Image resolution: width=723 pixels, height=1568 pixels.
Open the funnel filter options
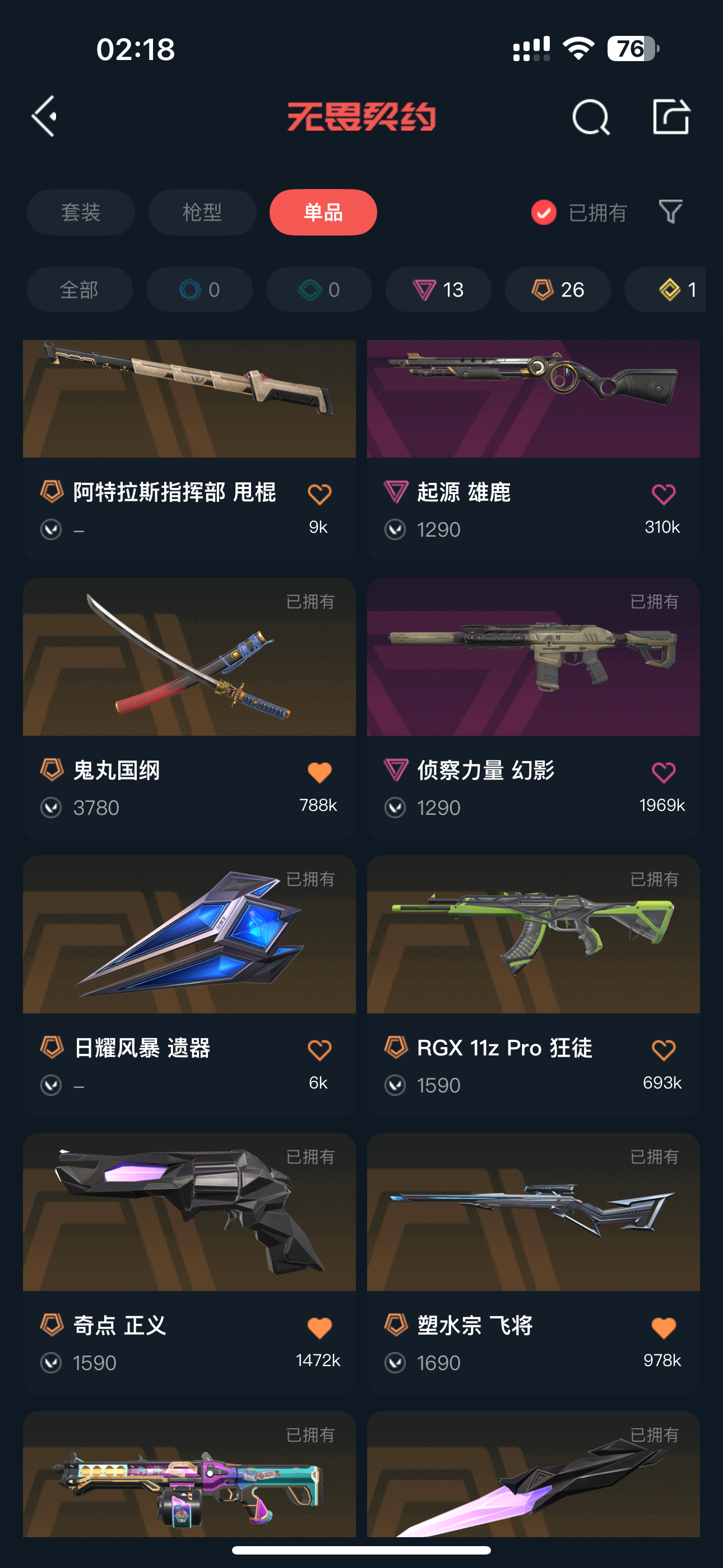[x=671, y=212]
